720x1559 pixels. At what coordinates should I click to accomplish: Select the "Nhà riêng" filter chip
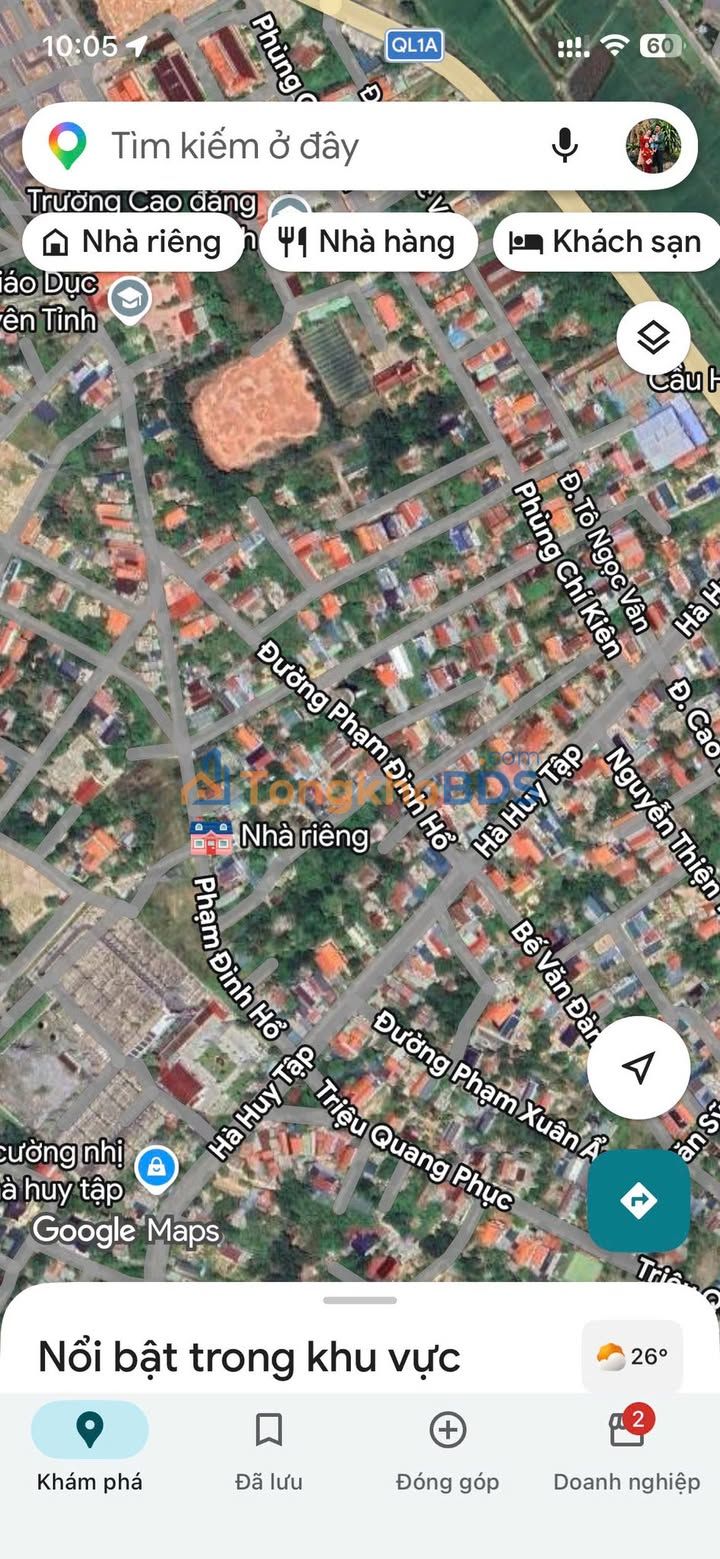[x=133, y=242]
